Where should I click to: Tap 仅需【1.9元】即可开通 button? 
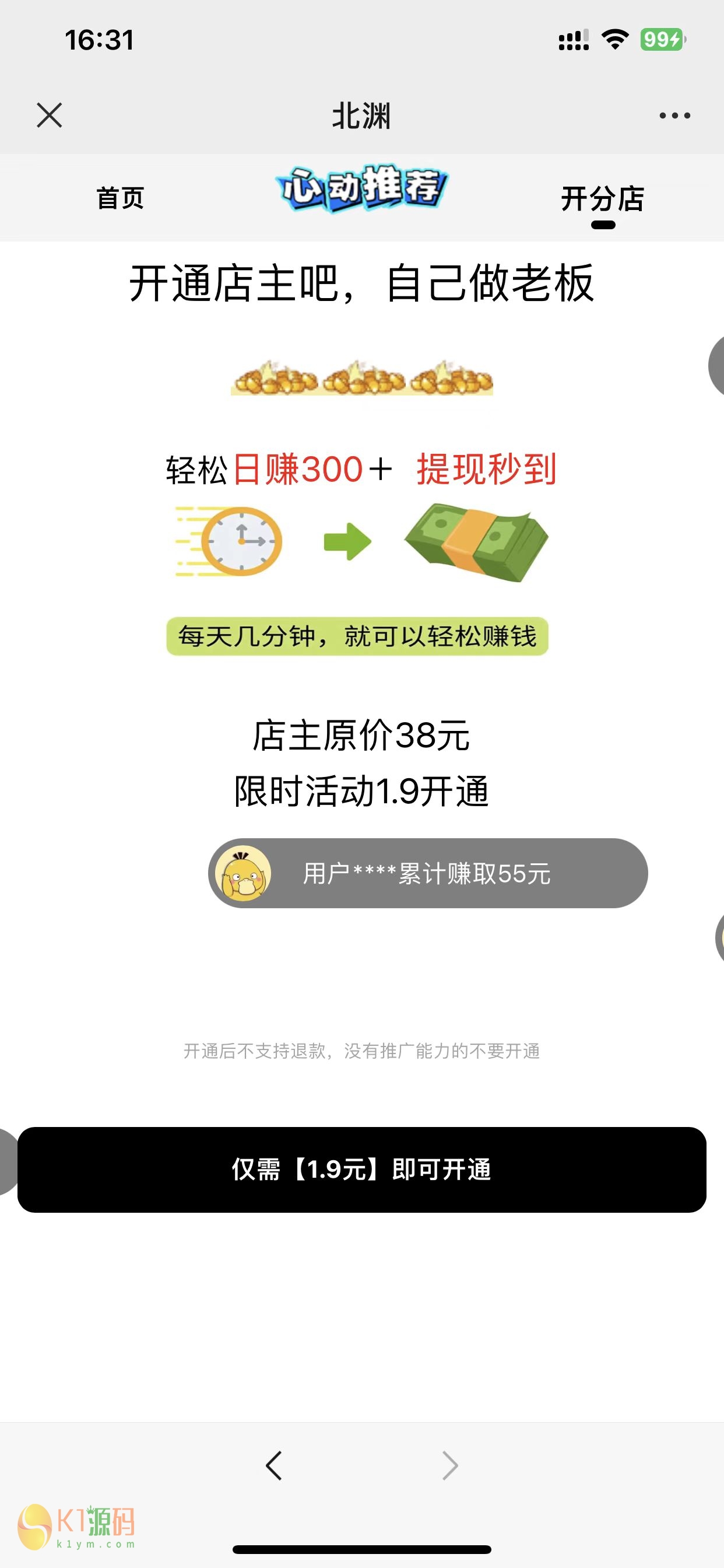click(361, 1170)
